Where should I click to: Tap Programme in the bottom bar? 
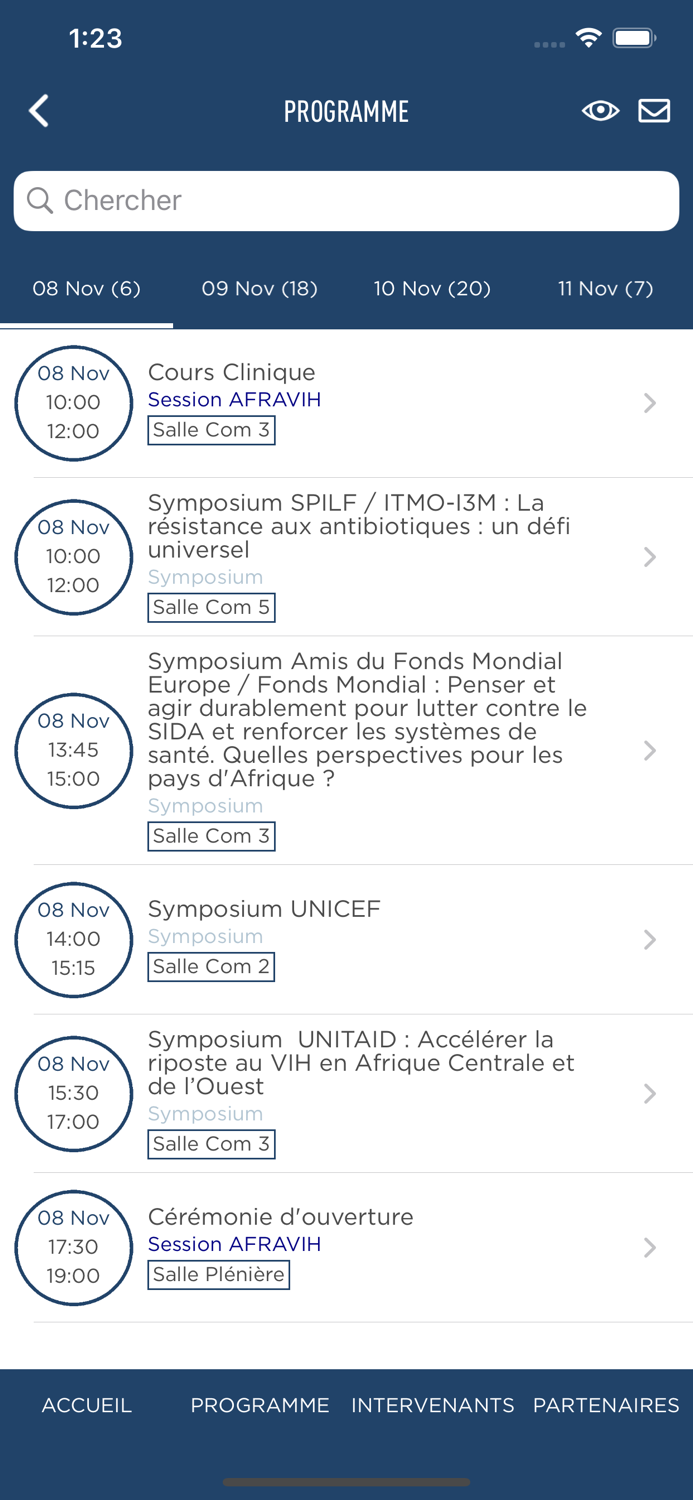[x=260, y=1405]
